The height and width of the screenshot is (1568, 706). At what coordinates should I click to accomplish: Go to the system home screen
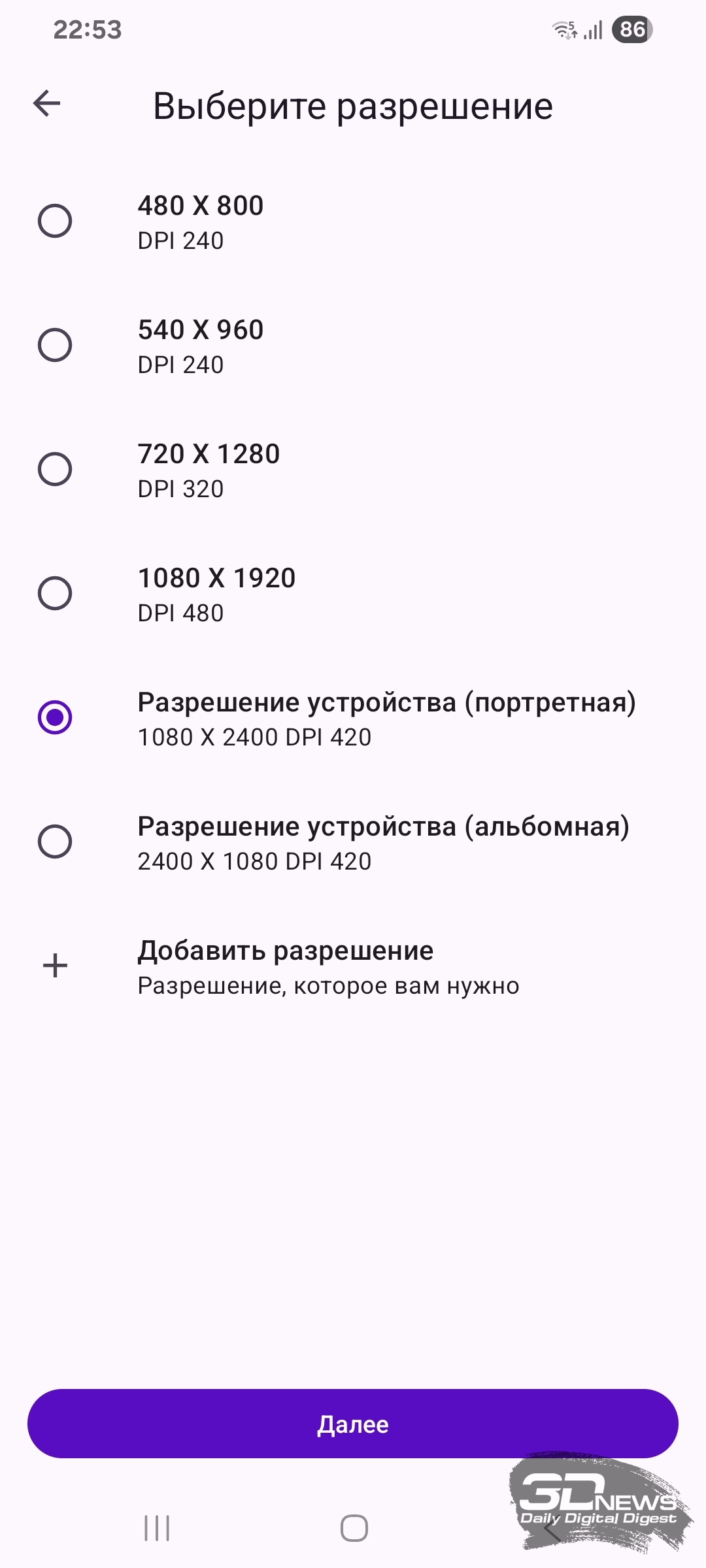(354, 1528)
